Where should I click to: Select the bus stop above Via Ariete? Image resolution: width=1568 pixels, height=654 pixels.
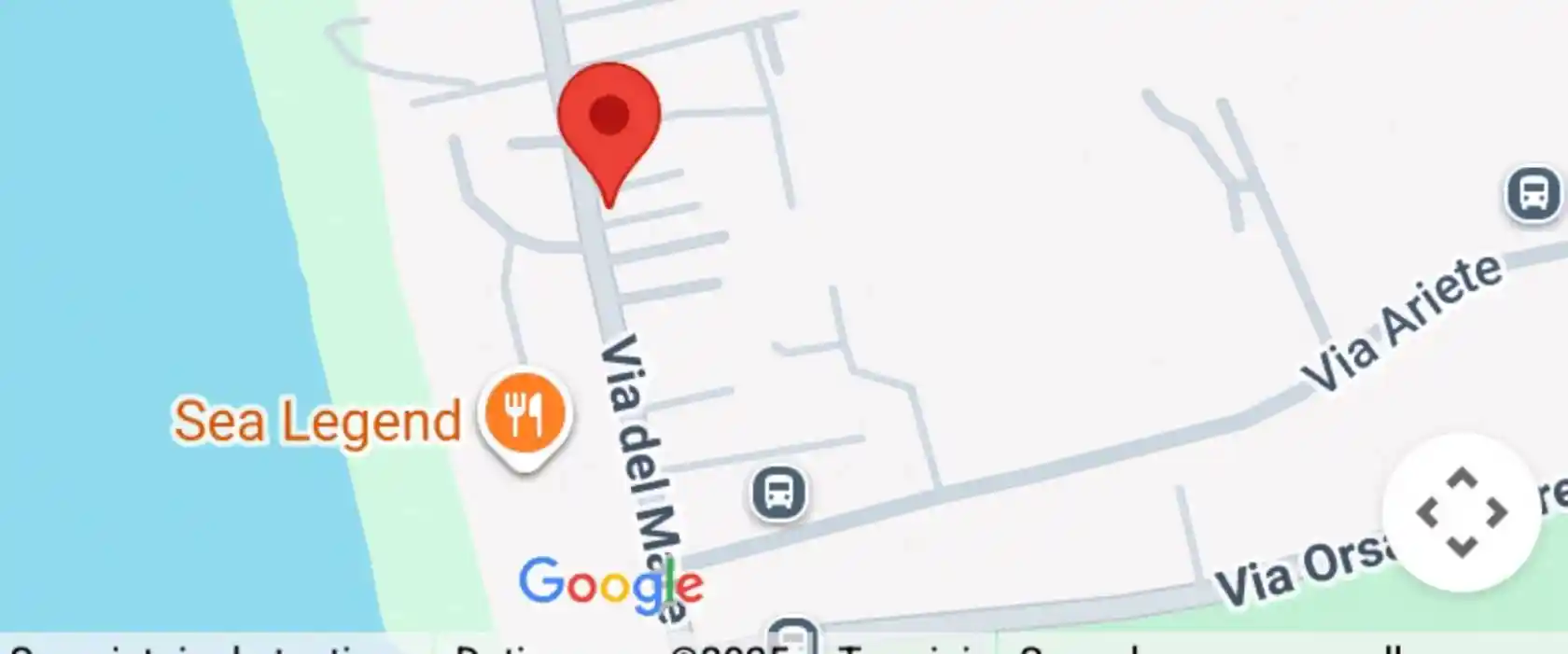pyautogui.click(x=1533, y=195)
